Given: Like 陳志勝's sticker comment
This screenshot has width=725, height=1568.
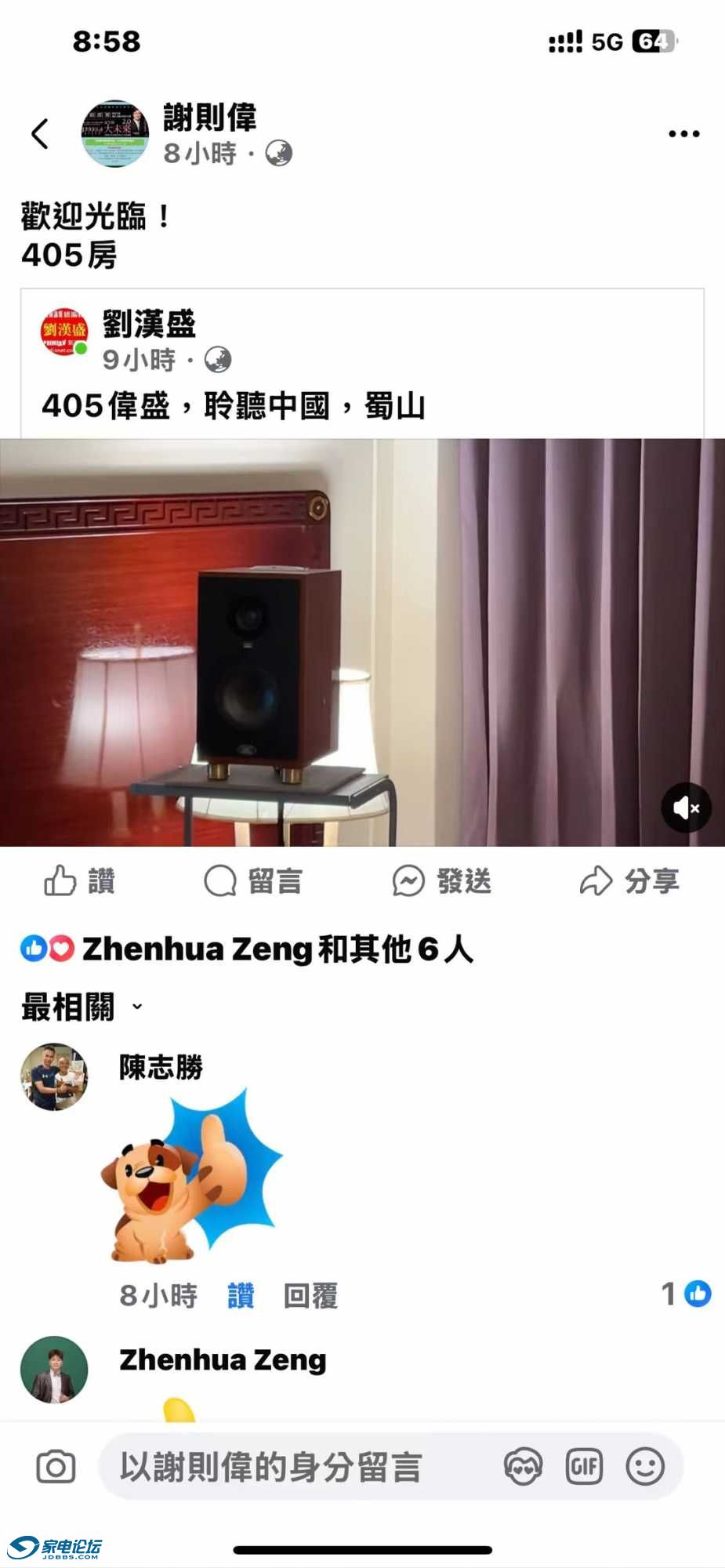Looking at the screenshot, I should pos(241,1296).
